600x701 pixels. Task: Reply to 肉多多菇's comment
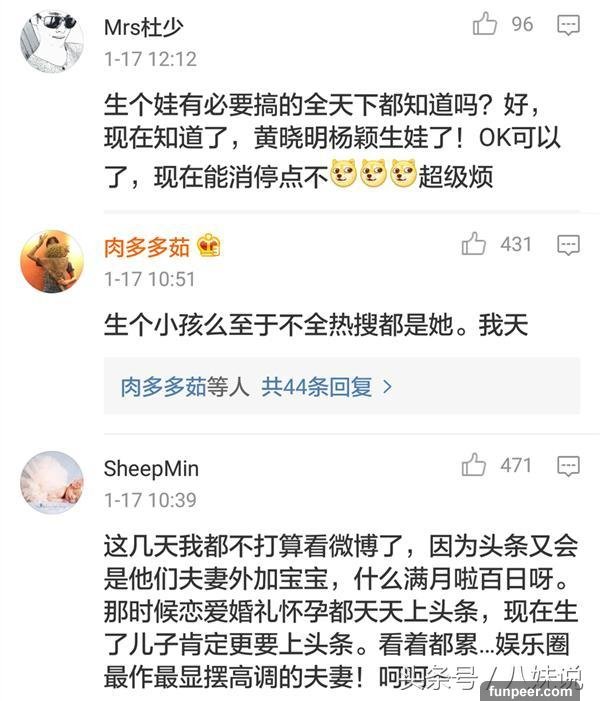pos(569,244)
